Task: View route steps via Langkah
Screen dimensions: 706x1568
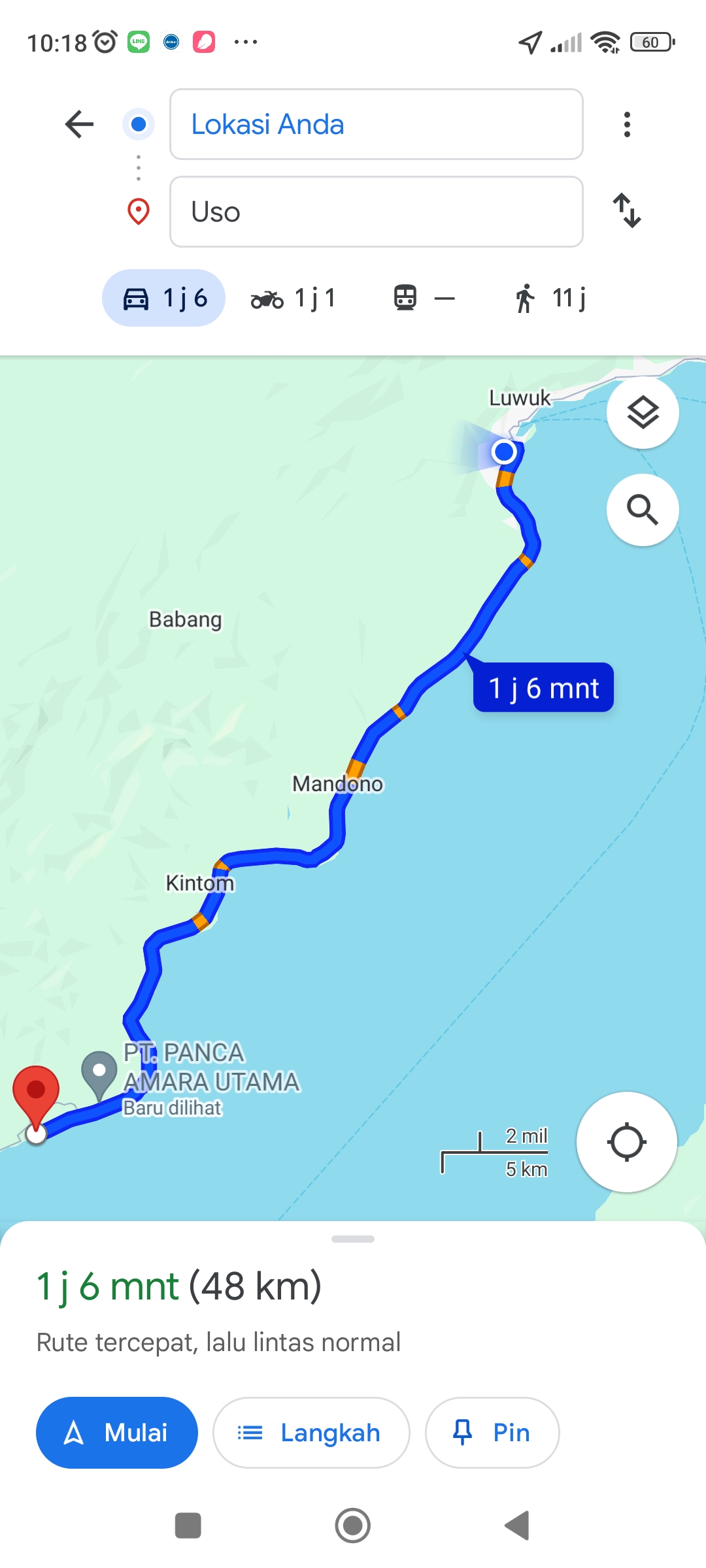Action: pos(311,1433)
